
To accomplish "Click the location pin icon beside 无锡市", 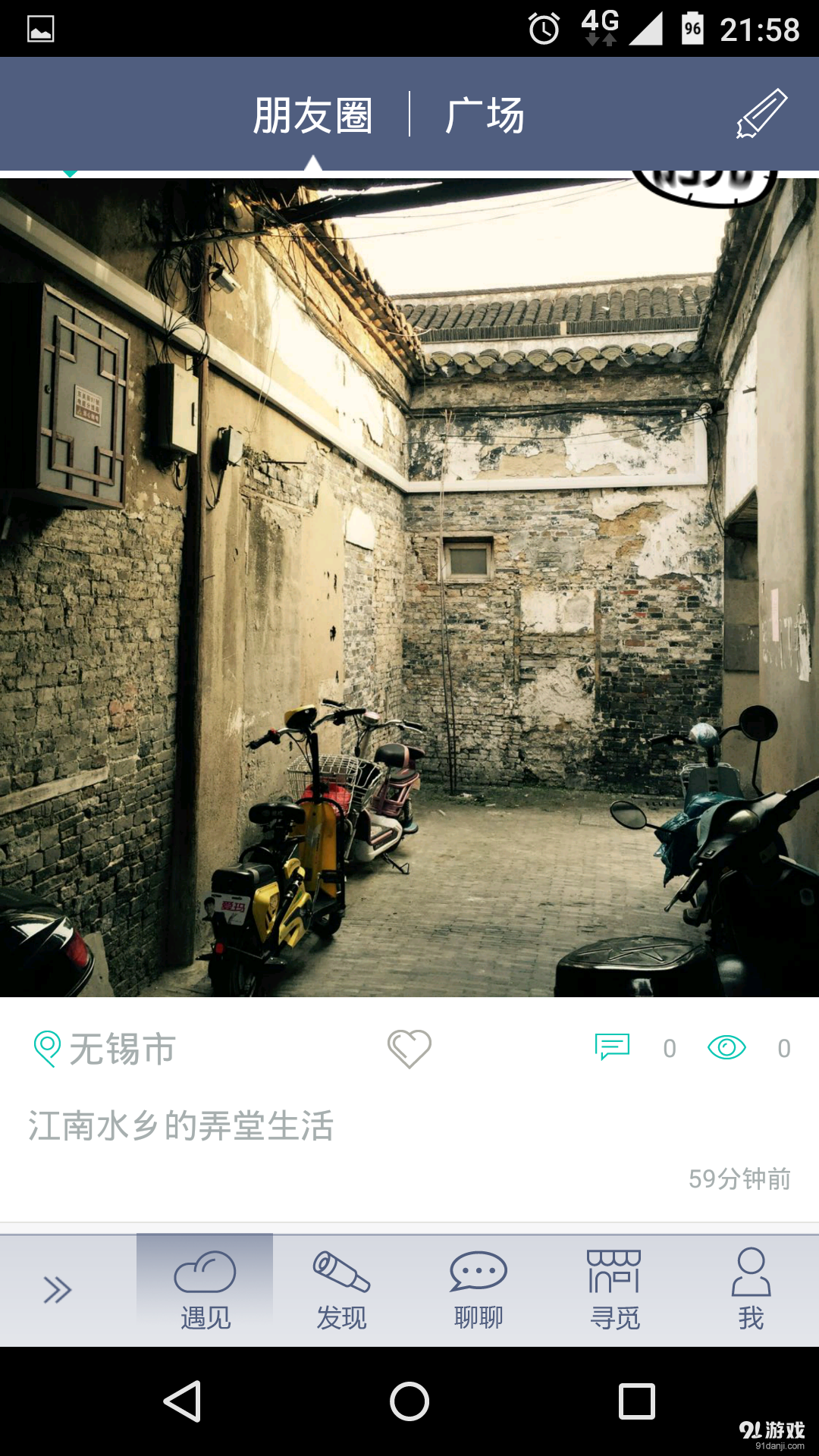I will pyautogui.click(x=47, y=1048).
